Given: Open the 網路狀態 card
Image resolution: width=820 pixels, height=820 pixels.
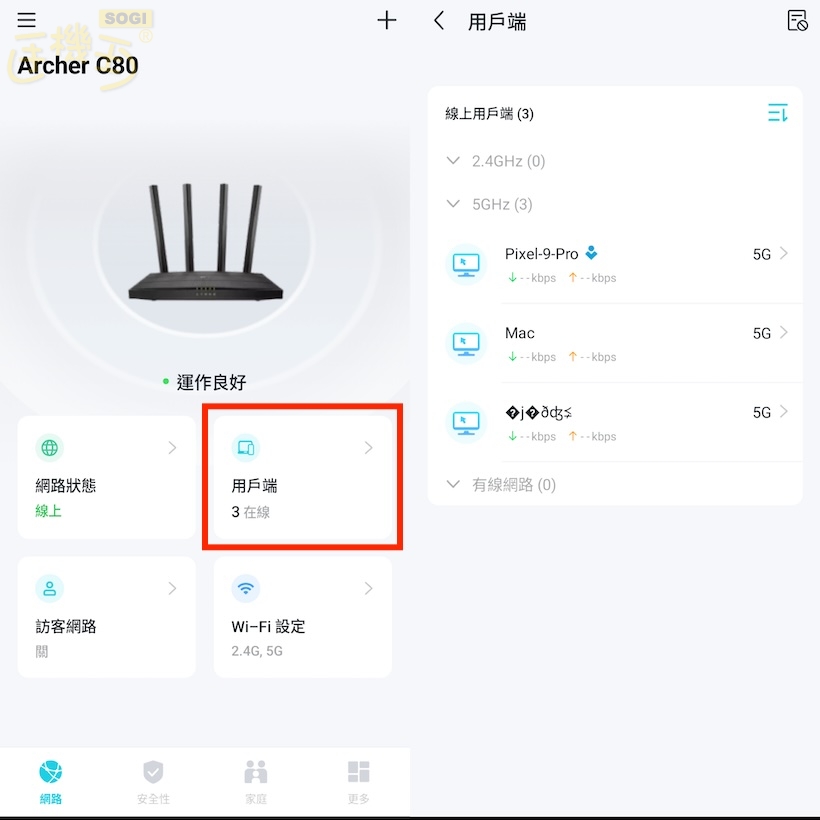Looking at the screenshot, I should point(107,477).
